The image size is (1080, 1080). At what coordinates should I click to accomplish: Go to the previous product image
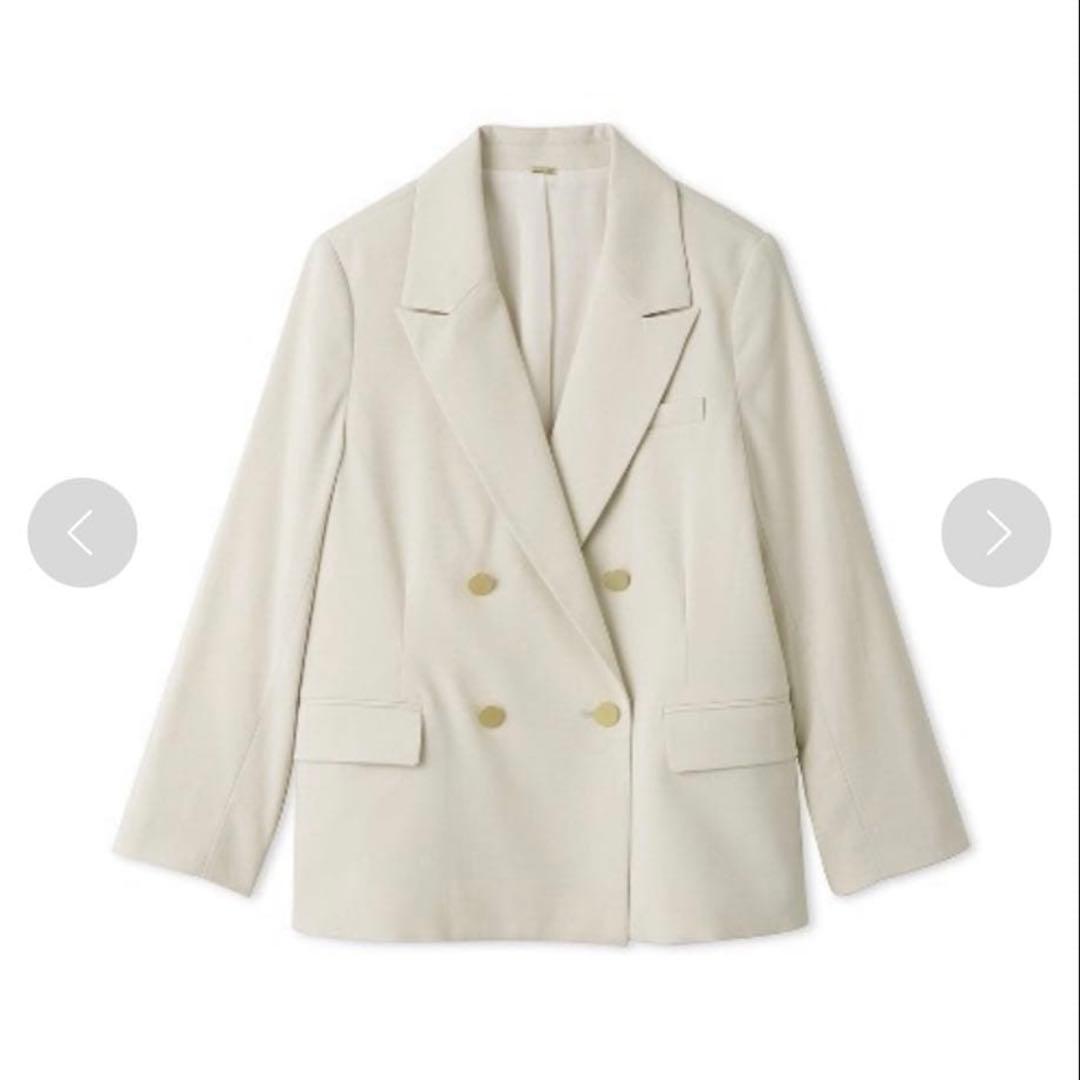pyautogui.click(x=82, y=532)
